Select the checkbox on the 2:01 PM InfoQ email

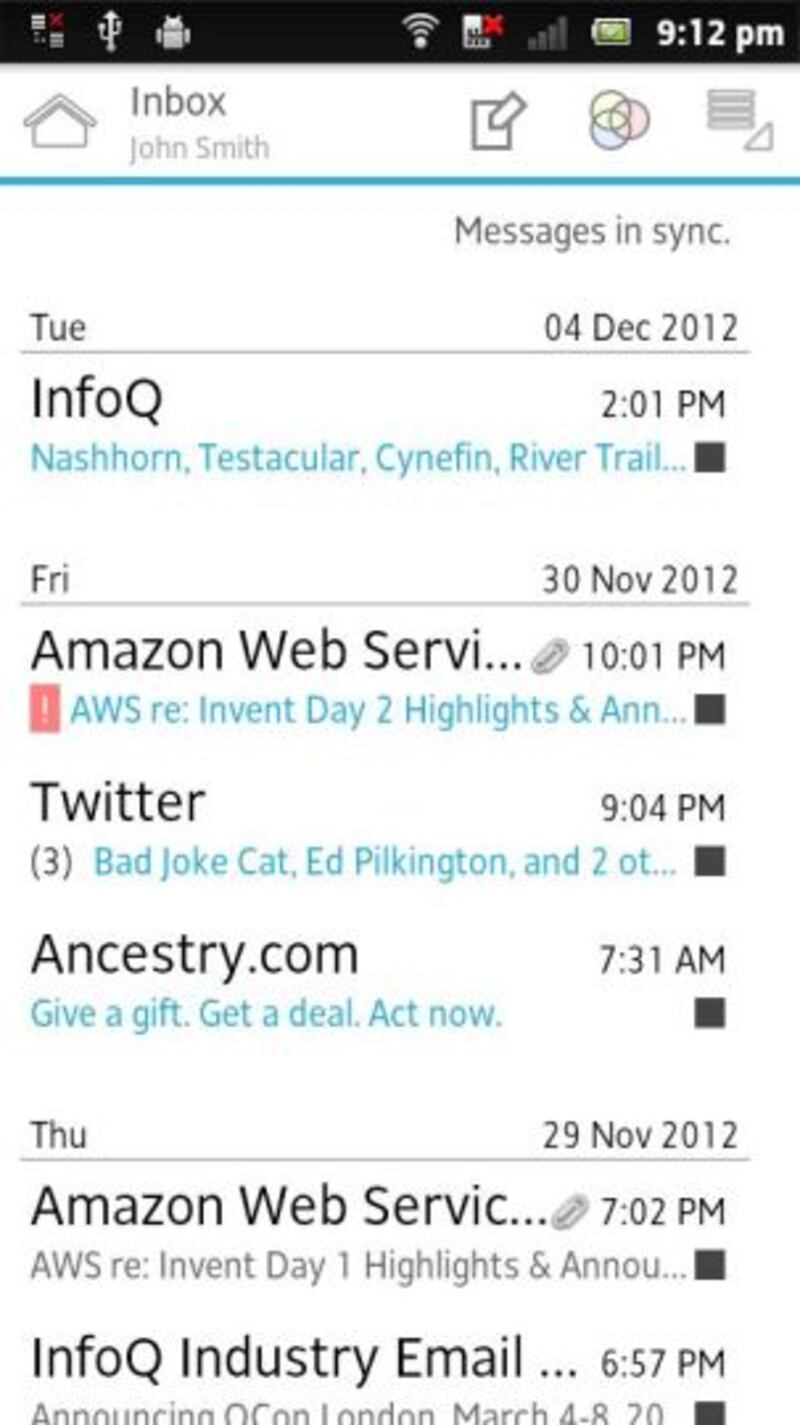coord(710,459)
